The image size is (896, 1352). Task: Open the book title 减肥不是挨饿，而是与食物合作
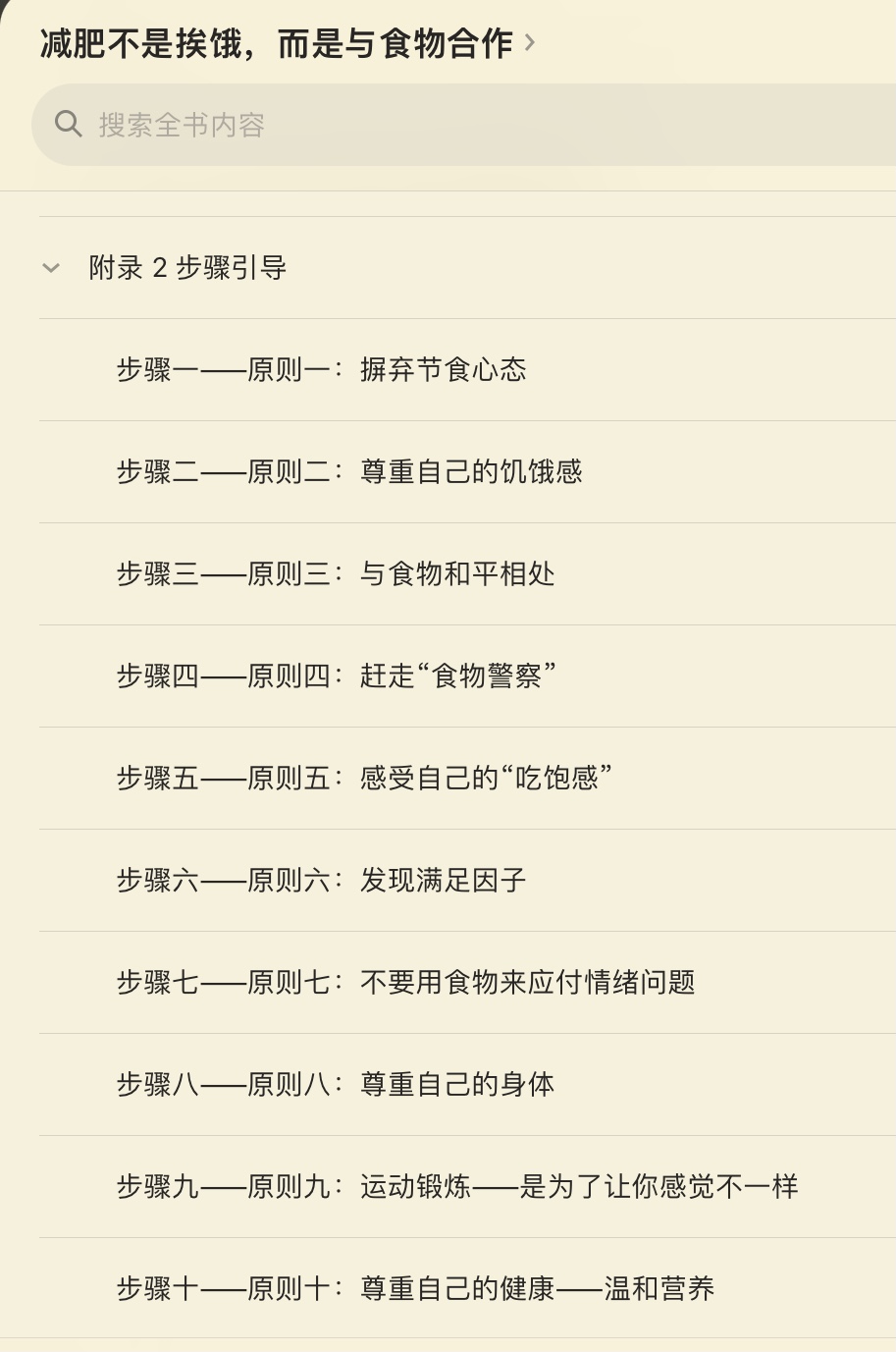click(287, 43)
